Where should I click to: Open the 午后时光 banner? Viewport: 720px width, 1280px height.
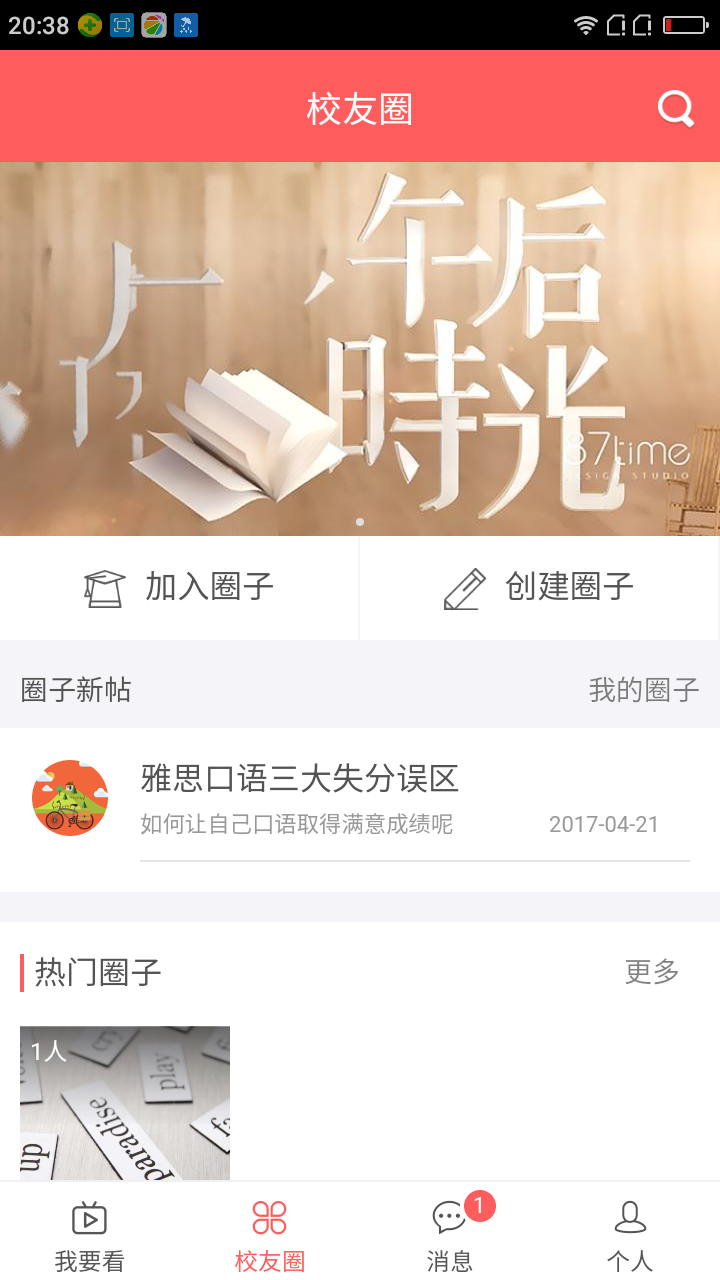pyautogui.click(x=360, y=348)
